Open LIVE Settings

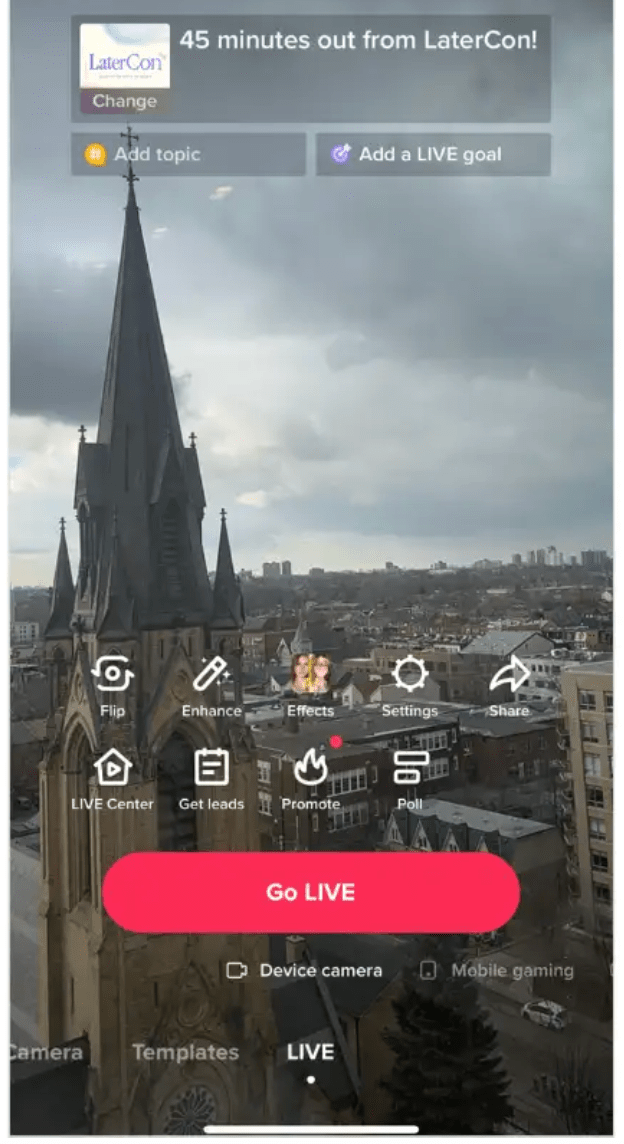[409, 686]
